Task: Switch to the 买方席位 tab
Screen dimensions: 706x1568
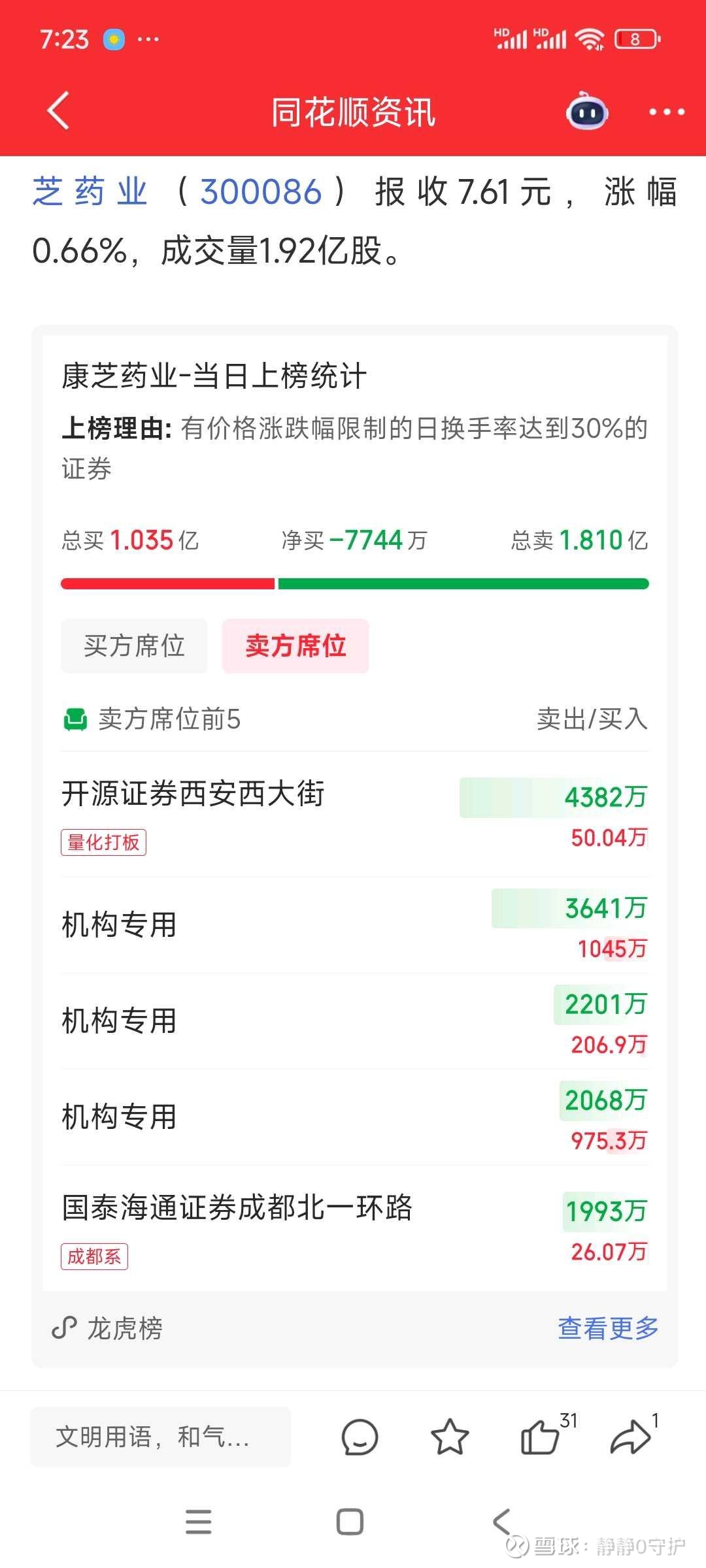Action: 134,646
